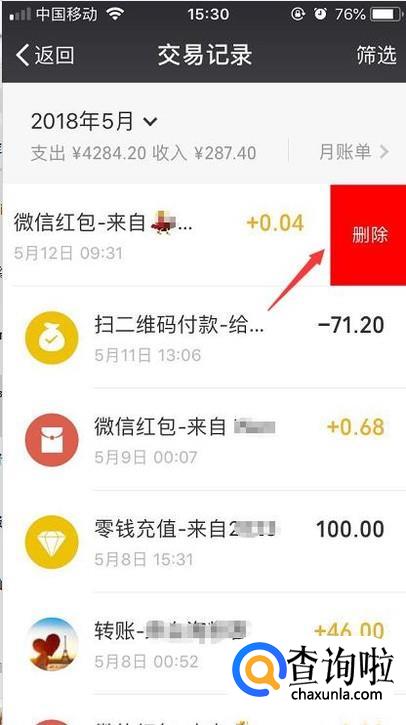Image resolution: width=406 pixels, height=725 pixels.
Task: Tap the red 删除 button
Action: point(368,235)
